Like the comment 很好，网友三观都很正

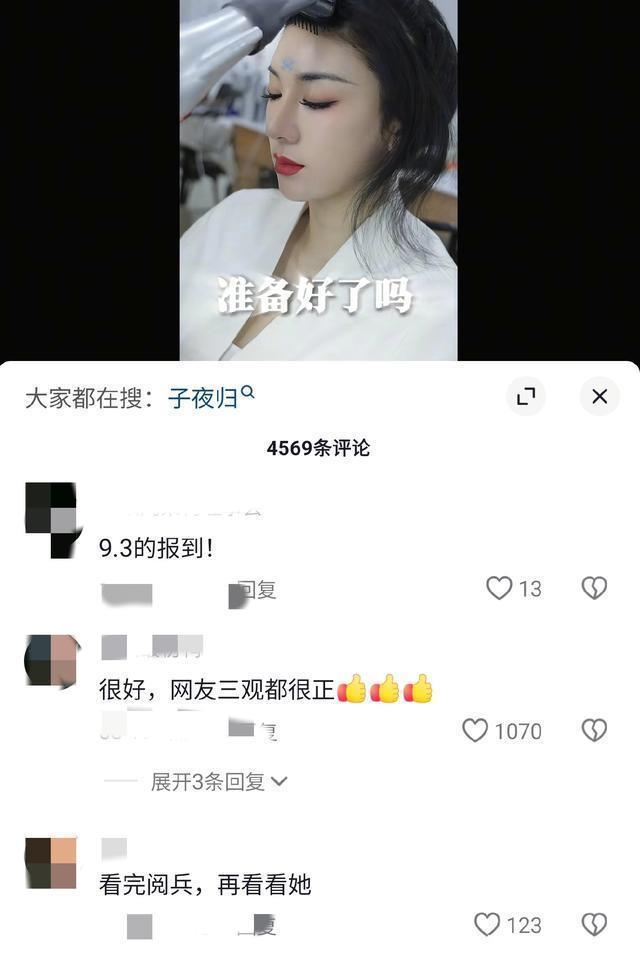475,731
